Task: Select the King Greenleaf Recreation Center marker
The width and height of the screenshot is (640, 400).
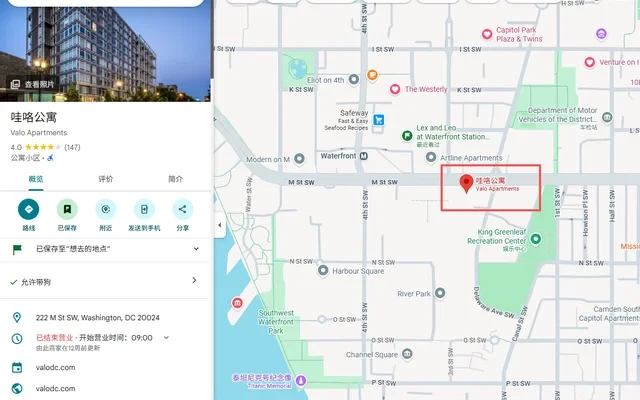Action: click(x=535, y=239)
